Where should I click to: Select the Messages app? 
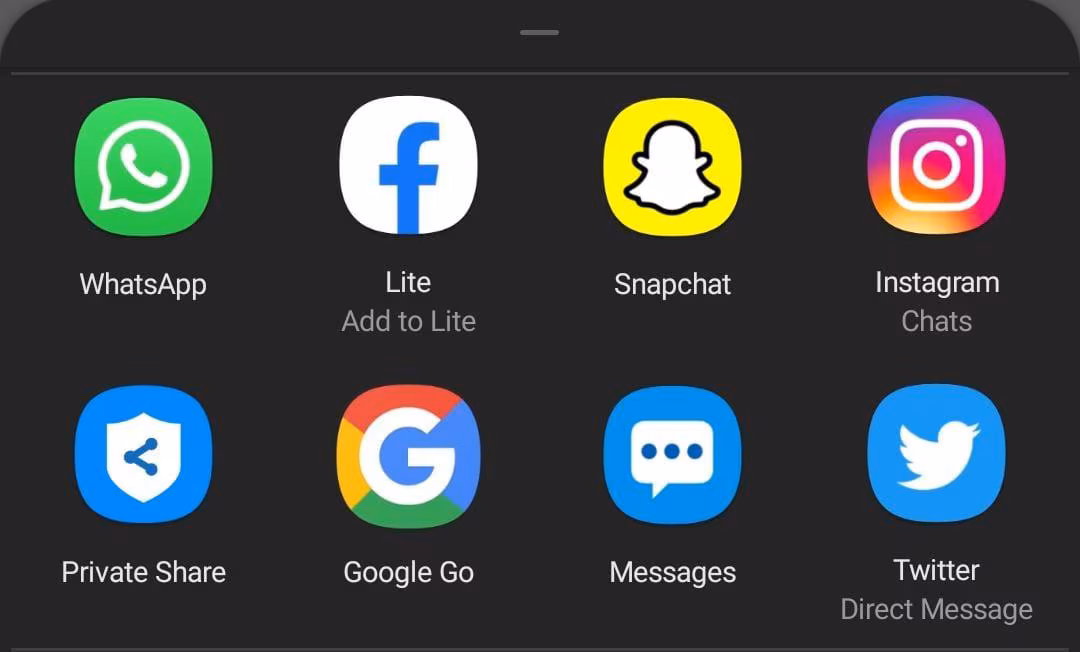tap(672, 455)
